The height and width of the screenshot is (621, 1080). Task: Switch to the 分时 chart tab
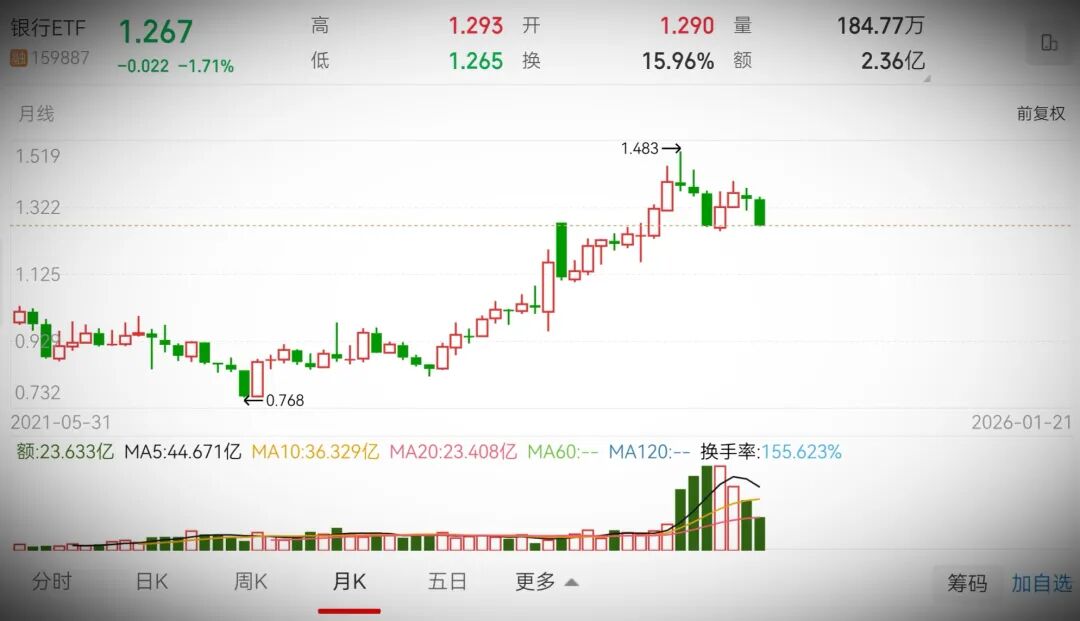pyautogui.click(x=52, y=582)
